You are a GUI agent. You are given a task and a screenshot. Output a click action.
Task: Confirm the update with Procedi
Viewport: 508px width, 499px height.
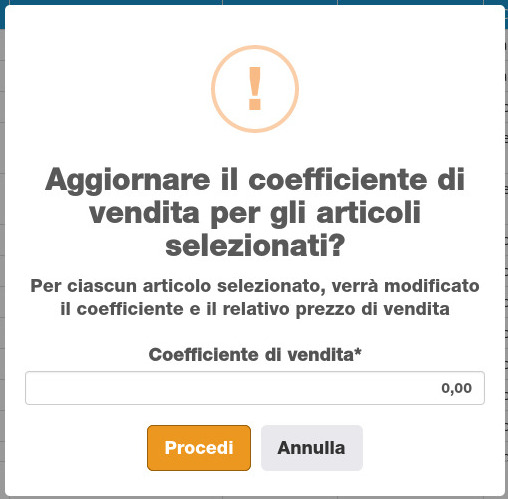click(199, 448)
